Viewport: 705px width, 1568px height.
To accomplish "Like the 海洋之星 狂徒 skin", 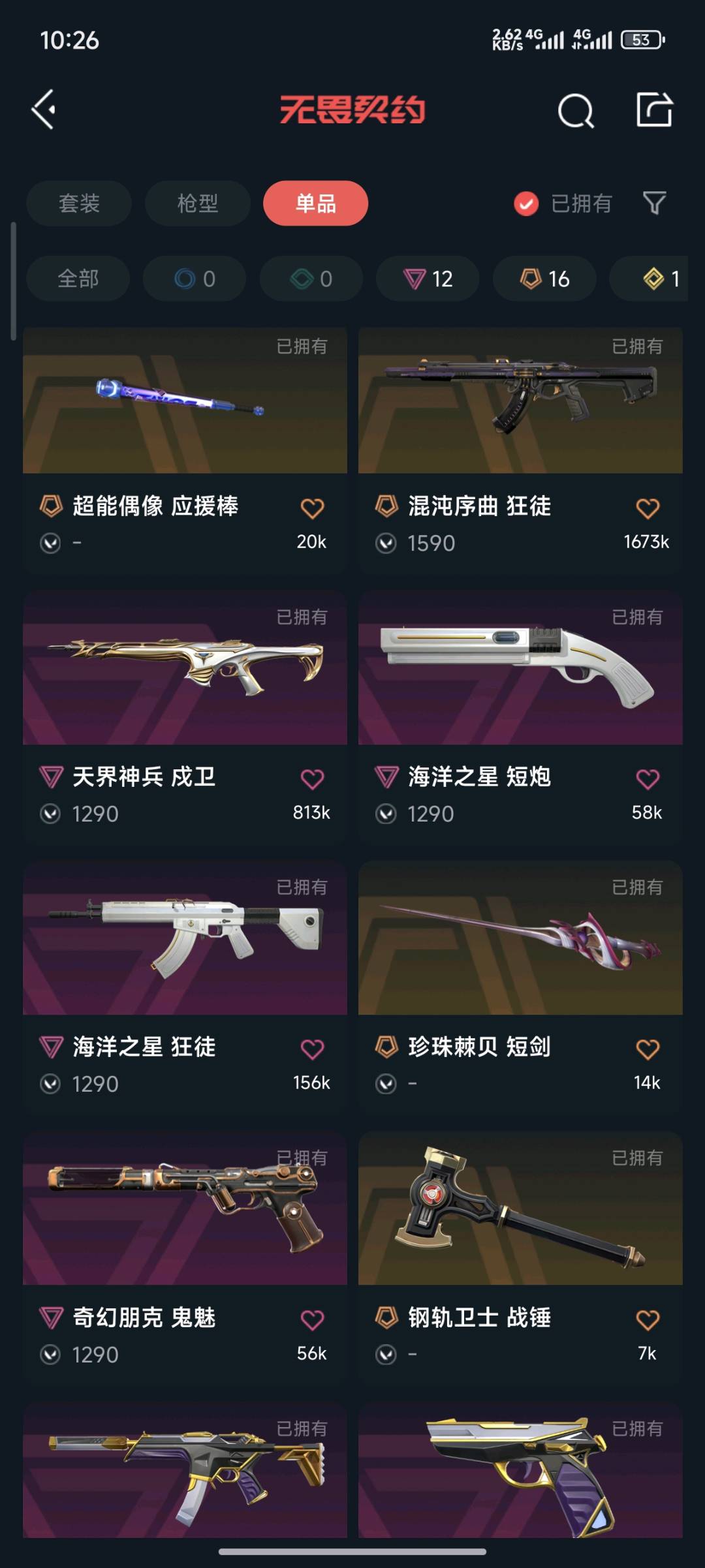I will (x=312, y=1049).
